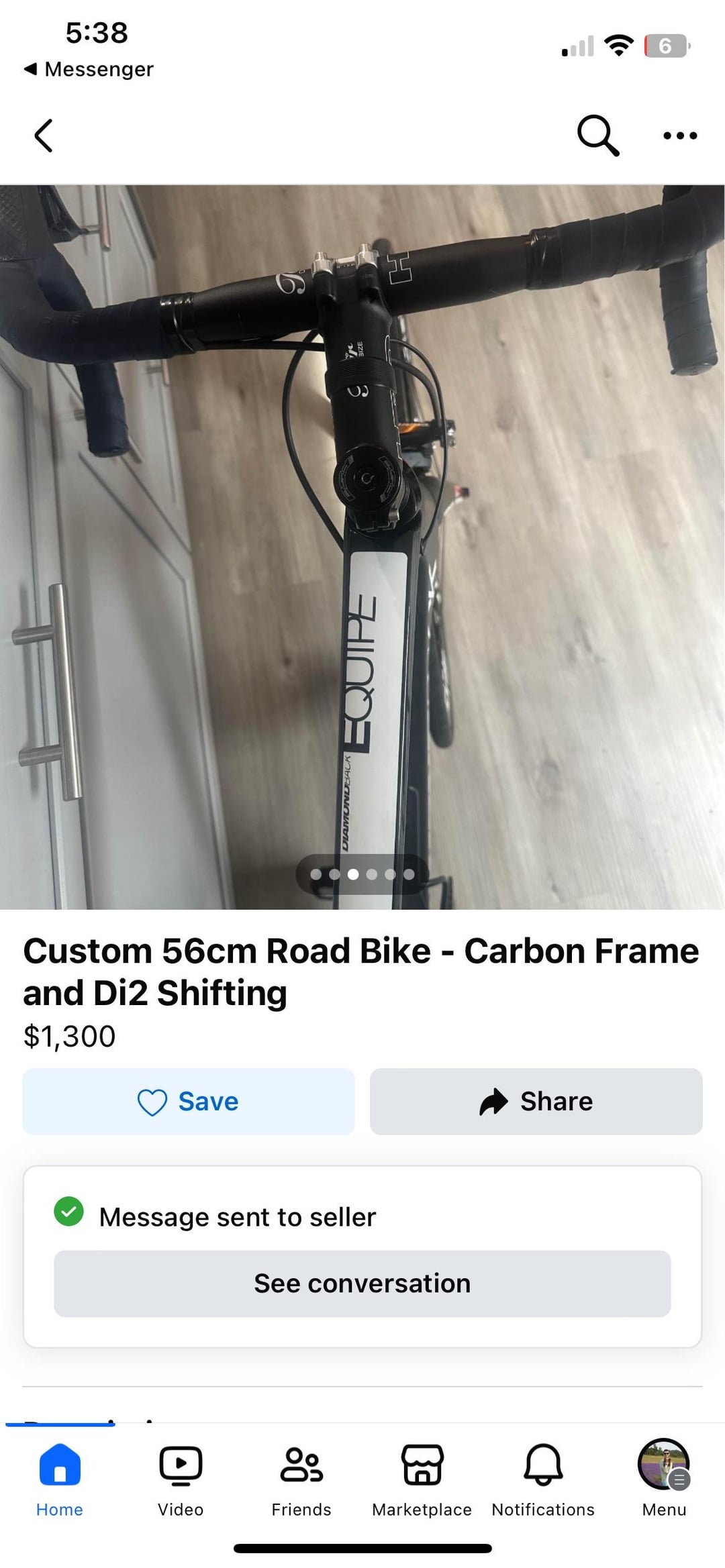This screenshot has width=725, height=1568.
Task: View the bike listing photo full screen
Action: 362,547
